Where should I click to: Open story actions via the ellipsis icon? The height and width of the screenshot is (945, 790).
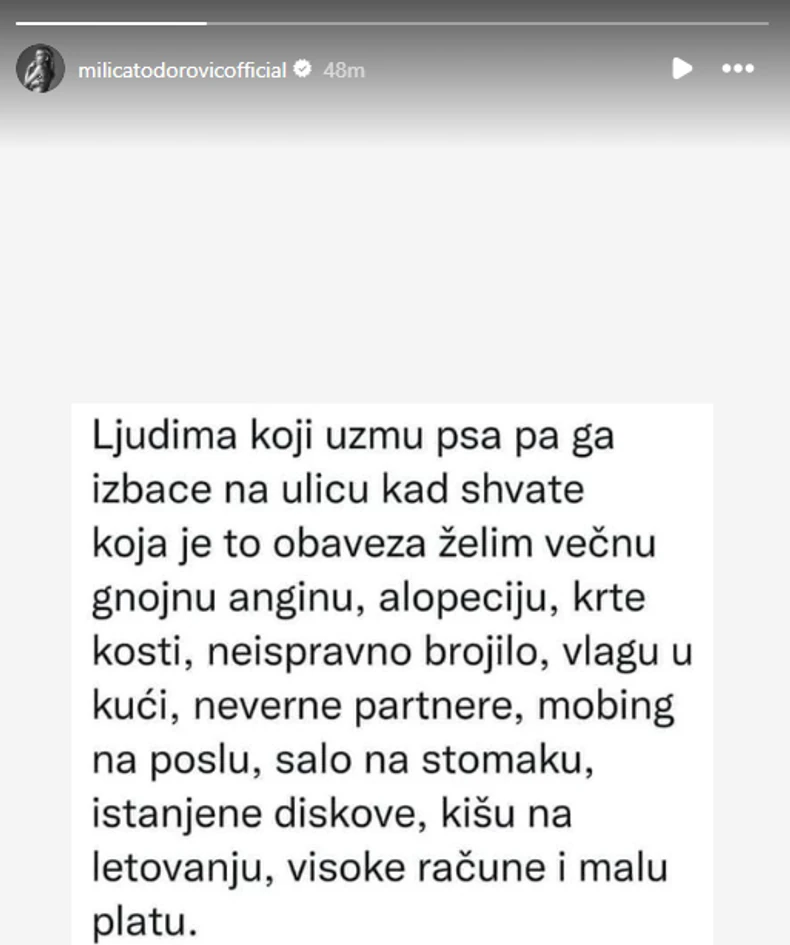(x=738, y=69)
